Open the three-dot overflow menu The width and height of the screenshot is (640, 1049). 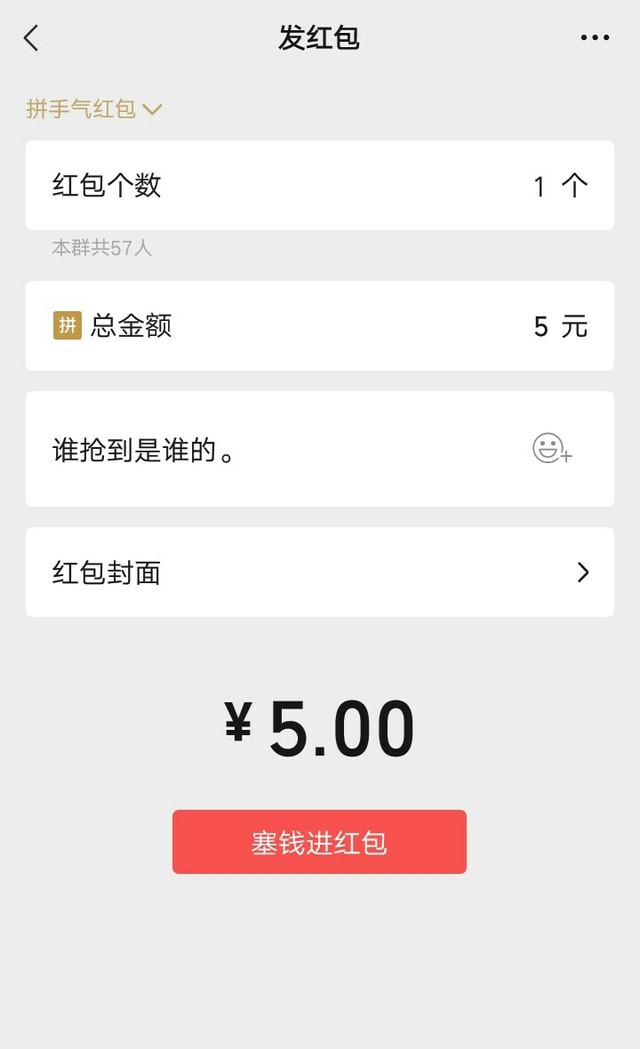[595, 37]
